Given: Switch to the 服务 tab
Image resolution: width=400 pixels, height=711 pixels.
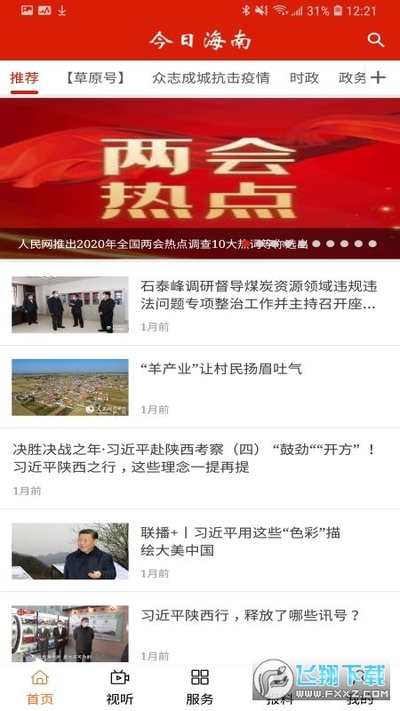Looking at the screenshot, I should pos(200,687).
